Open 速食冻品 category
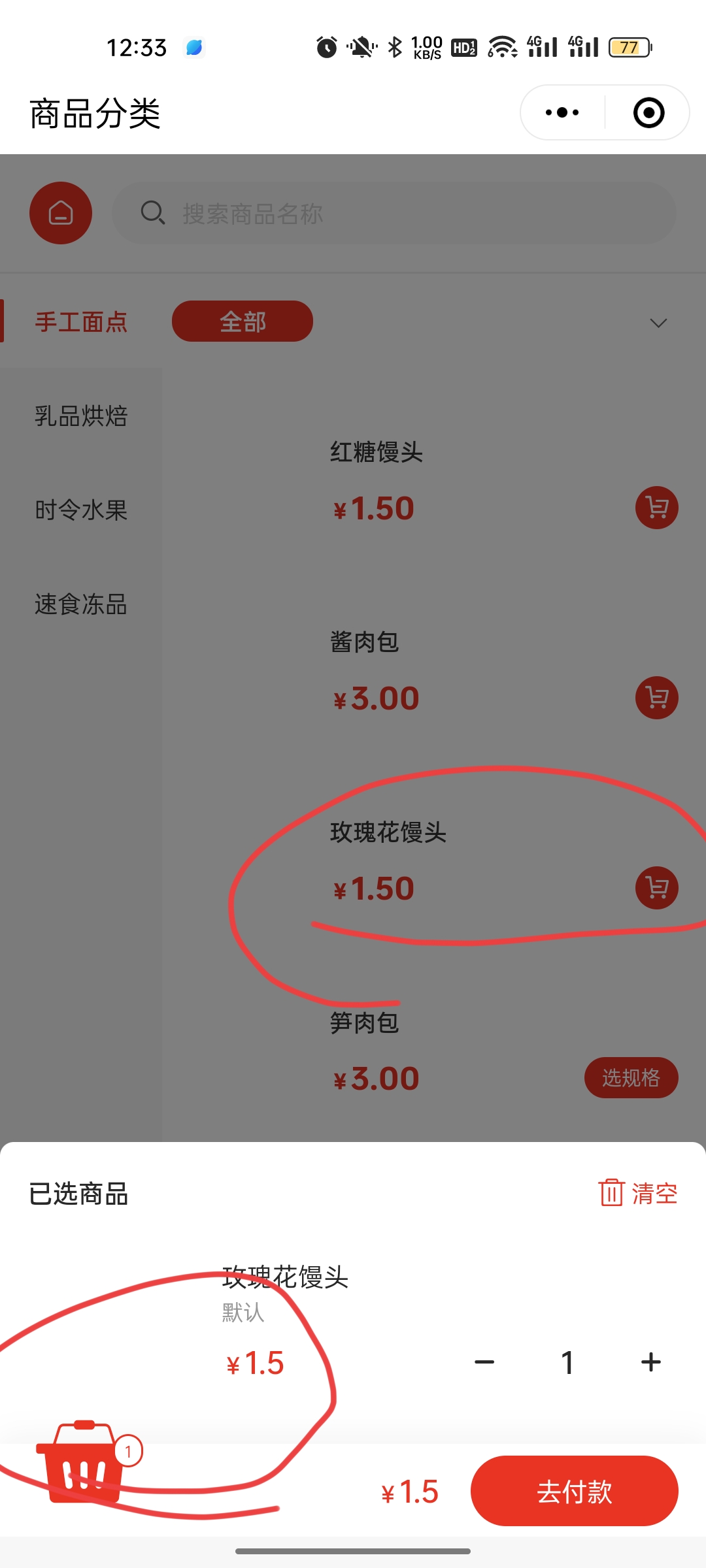Viewport: 706px width, 1568px height. click(81, 604)
